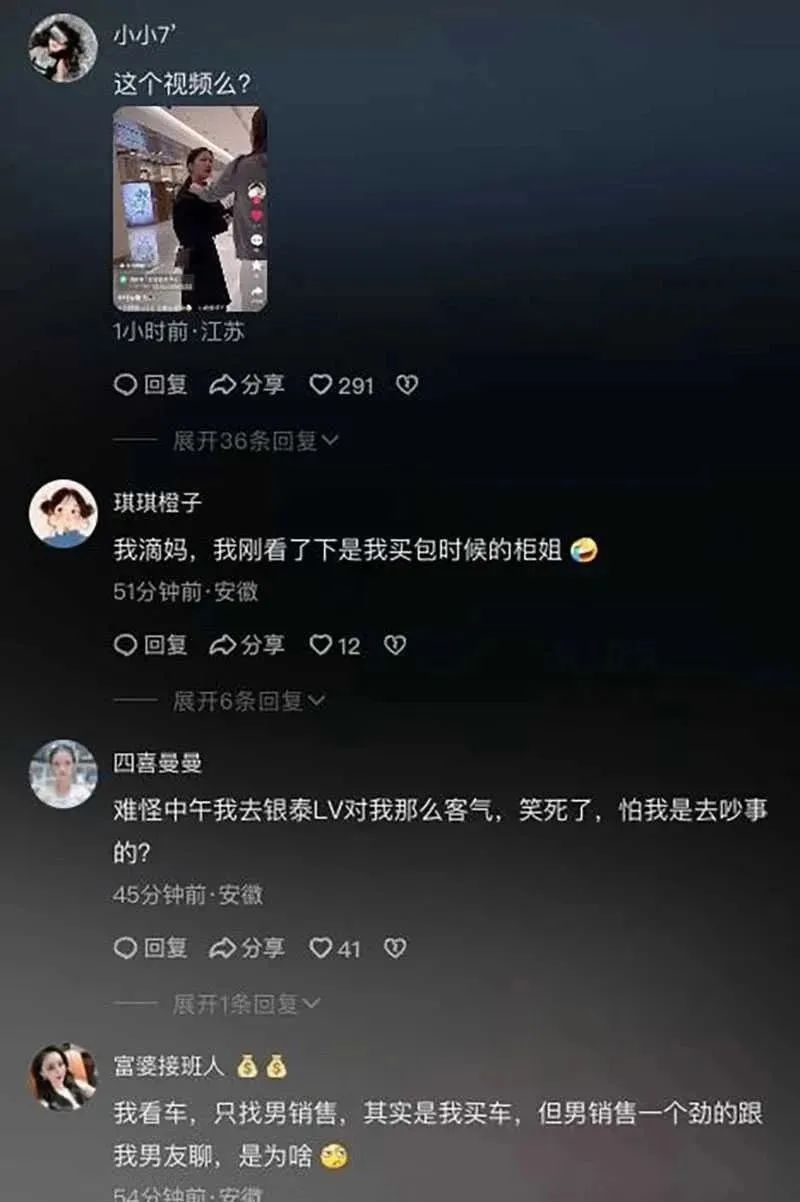Like 四喜曼曼's comment with 41 likes

tap(334, 948)
